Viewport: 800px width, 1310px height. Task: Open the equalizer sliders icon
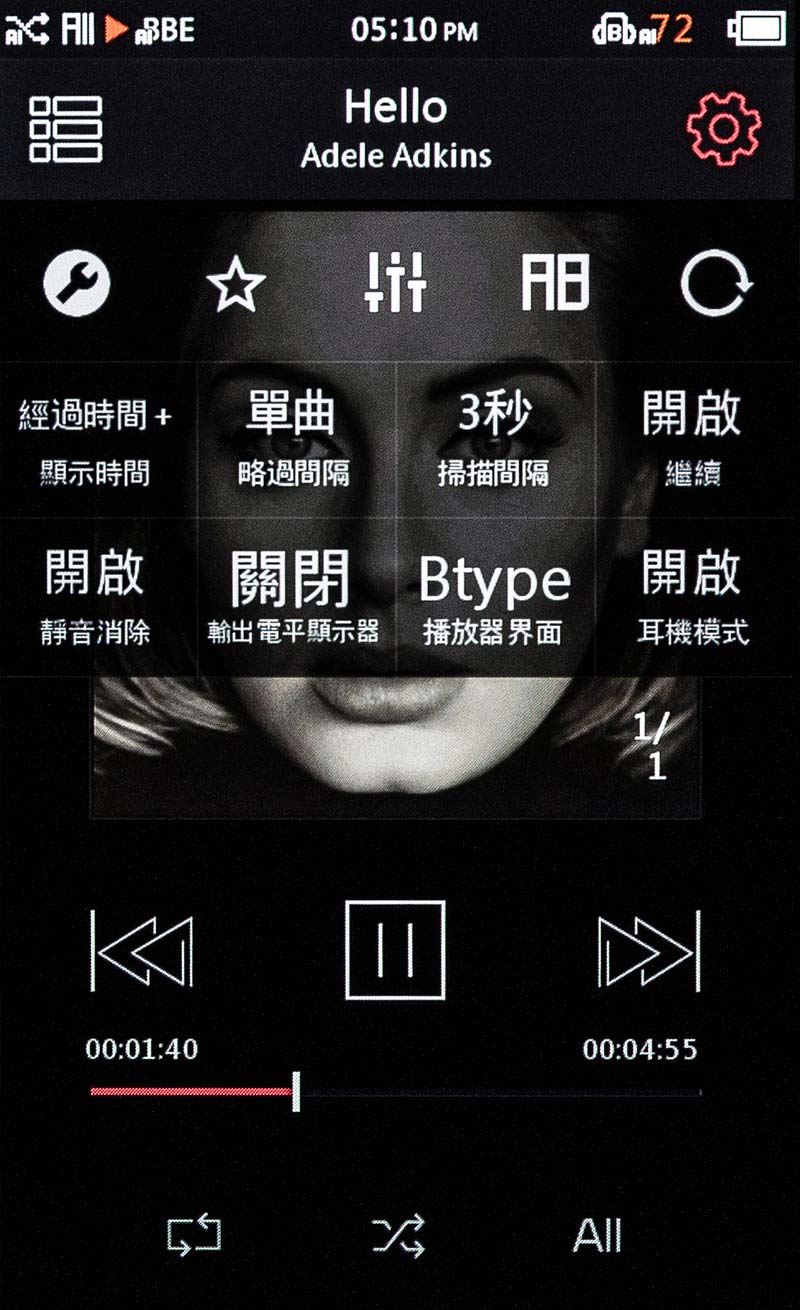click(396, 283)
